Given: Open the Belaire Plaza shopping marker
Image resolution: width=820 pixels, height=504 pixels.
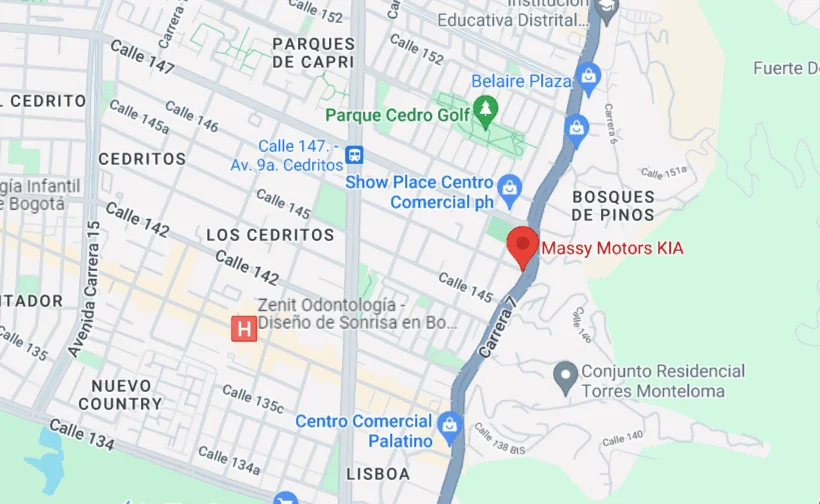Looking at the screenshot, I should [x=588, y=78].
